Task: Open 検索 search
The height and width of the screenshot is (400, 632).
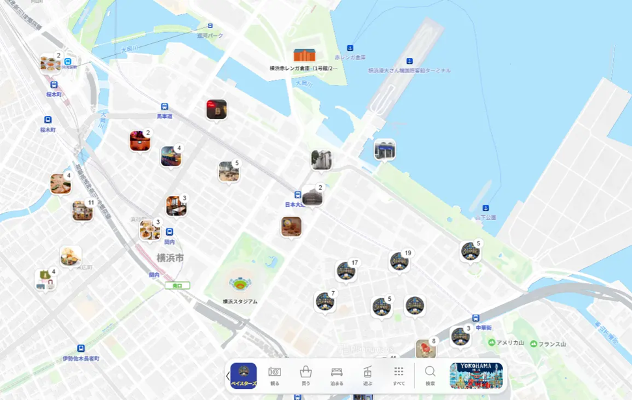Action: click(430, 375)
